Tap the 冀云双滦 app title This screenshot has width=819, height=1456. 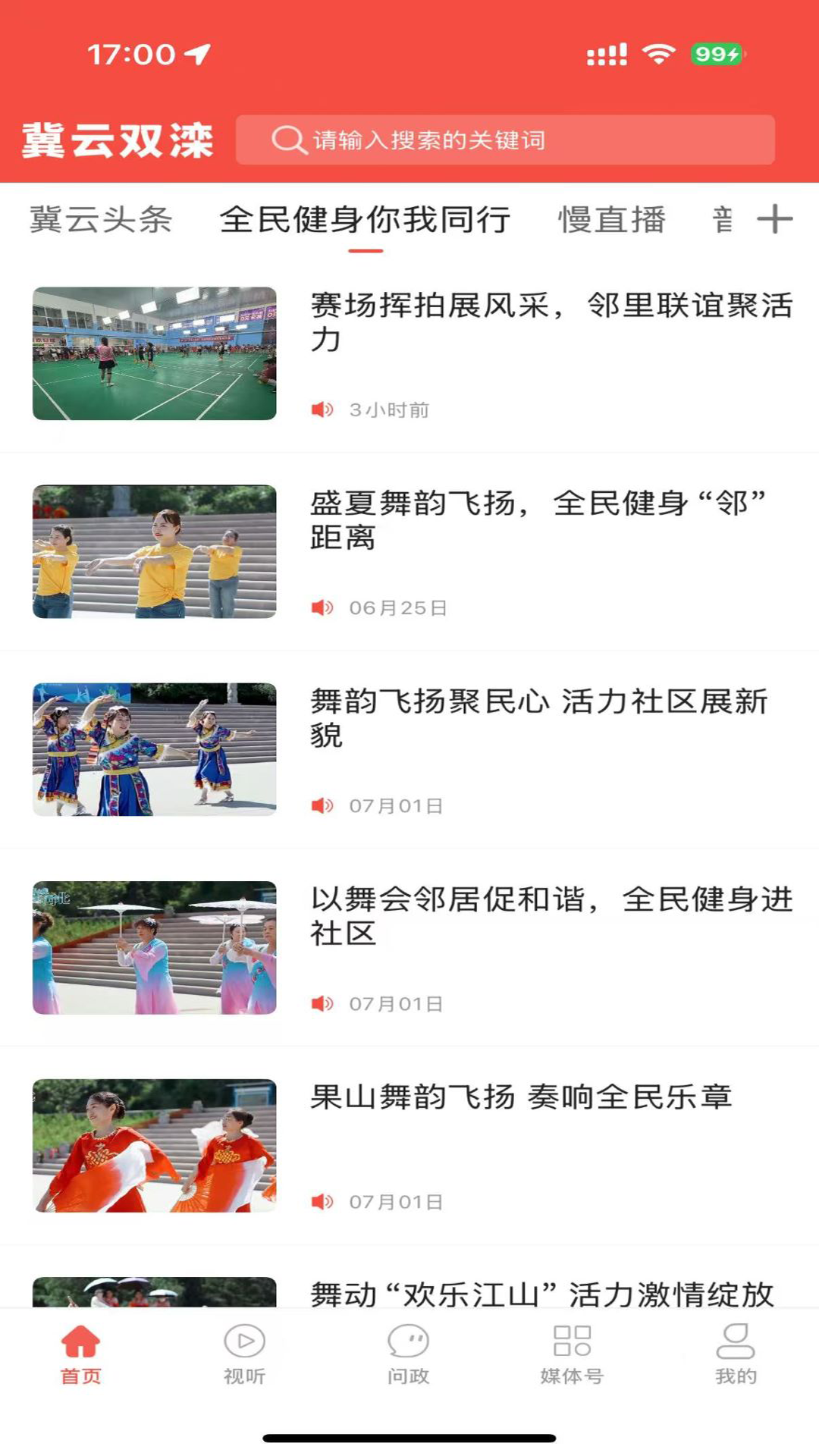(118, 140)
